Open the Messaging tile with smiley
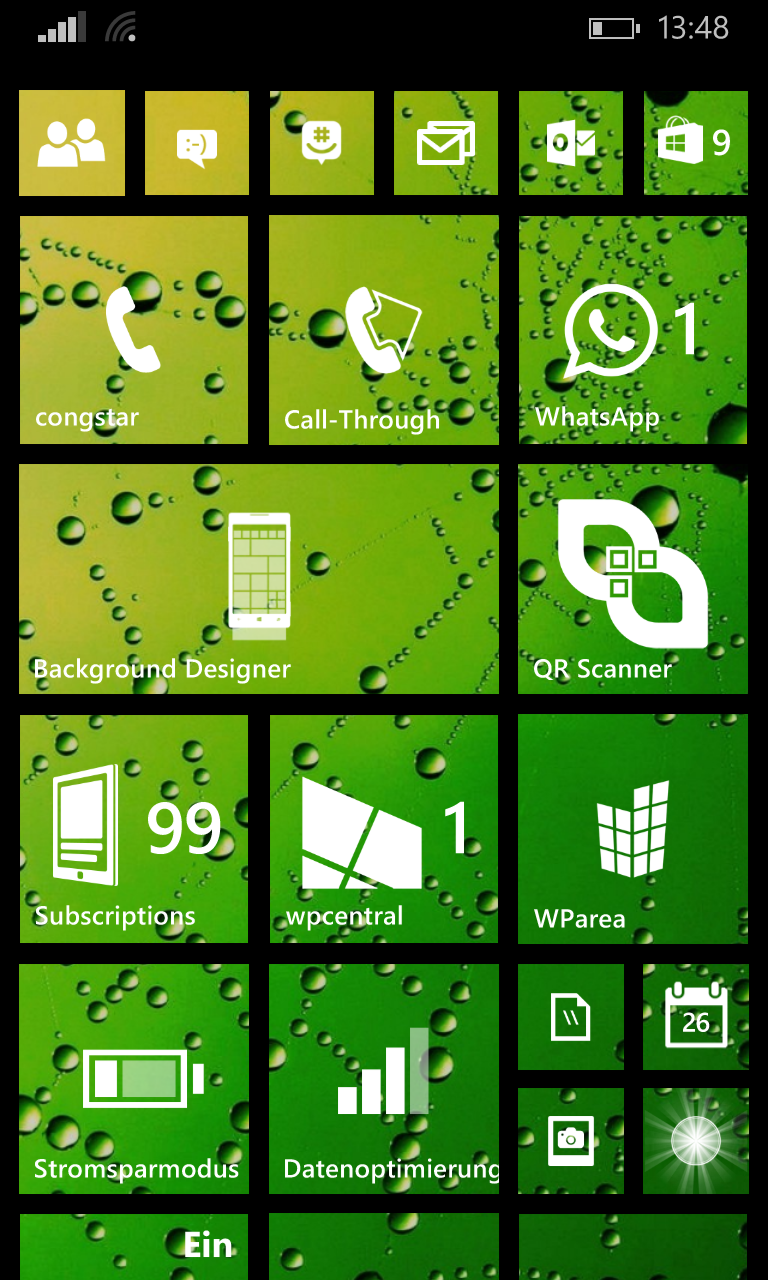768x1280 pixels. click(x=197, y=143)
